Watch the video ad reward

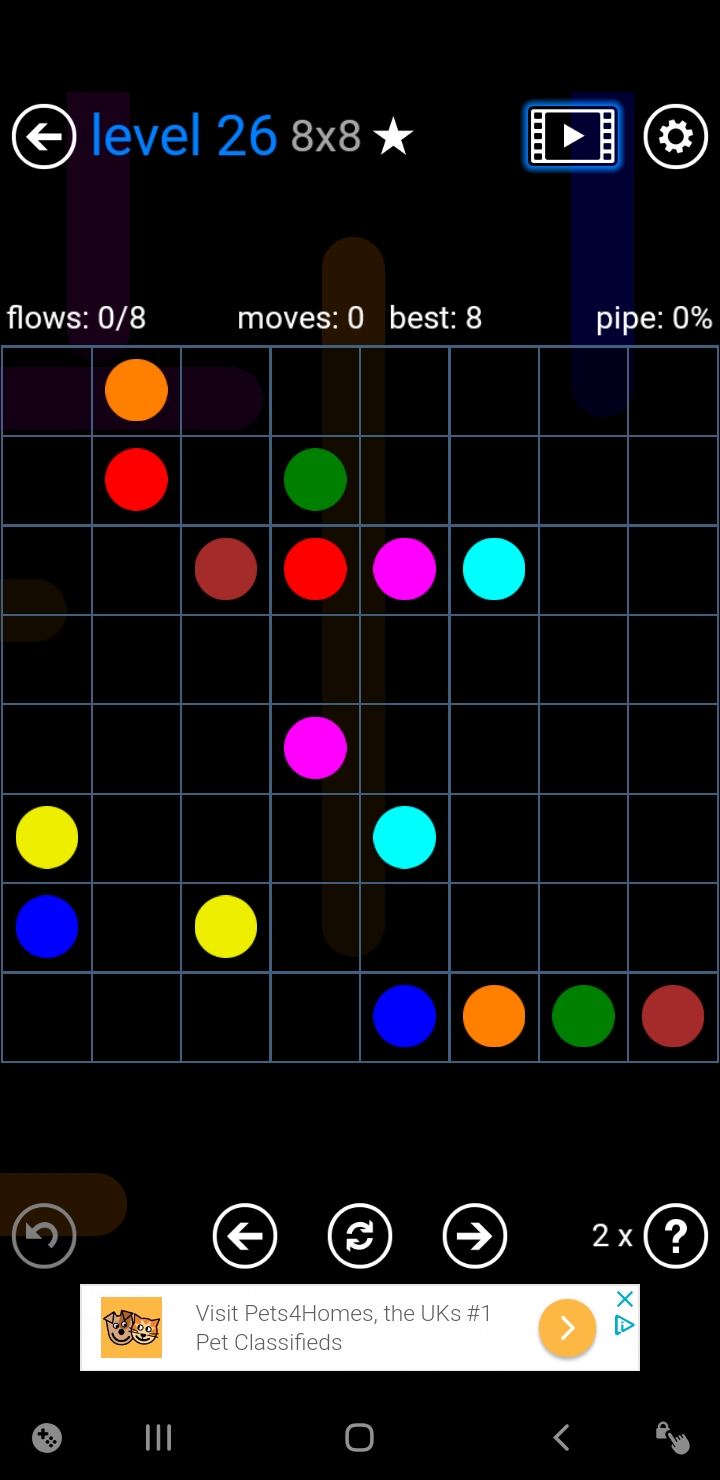pos(573,136)
